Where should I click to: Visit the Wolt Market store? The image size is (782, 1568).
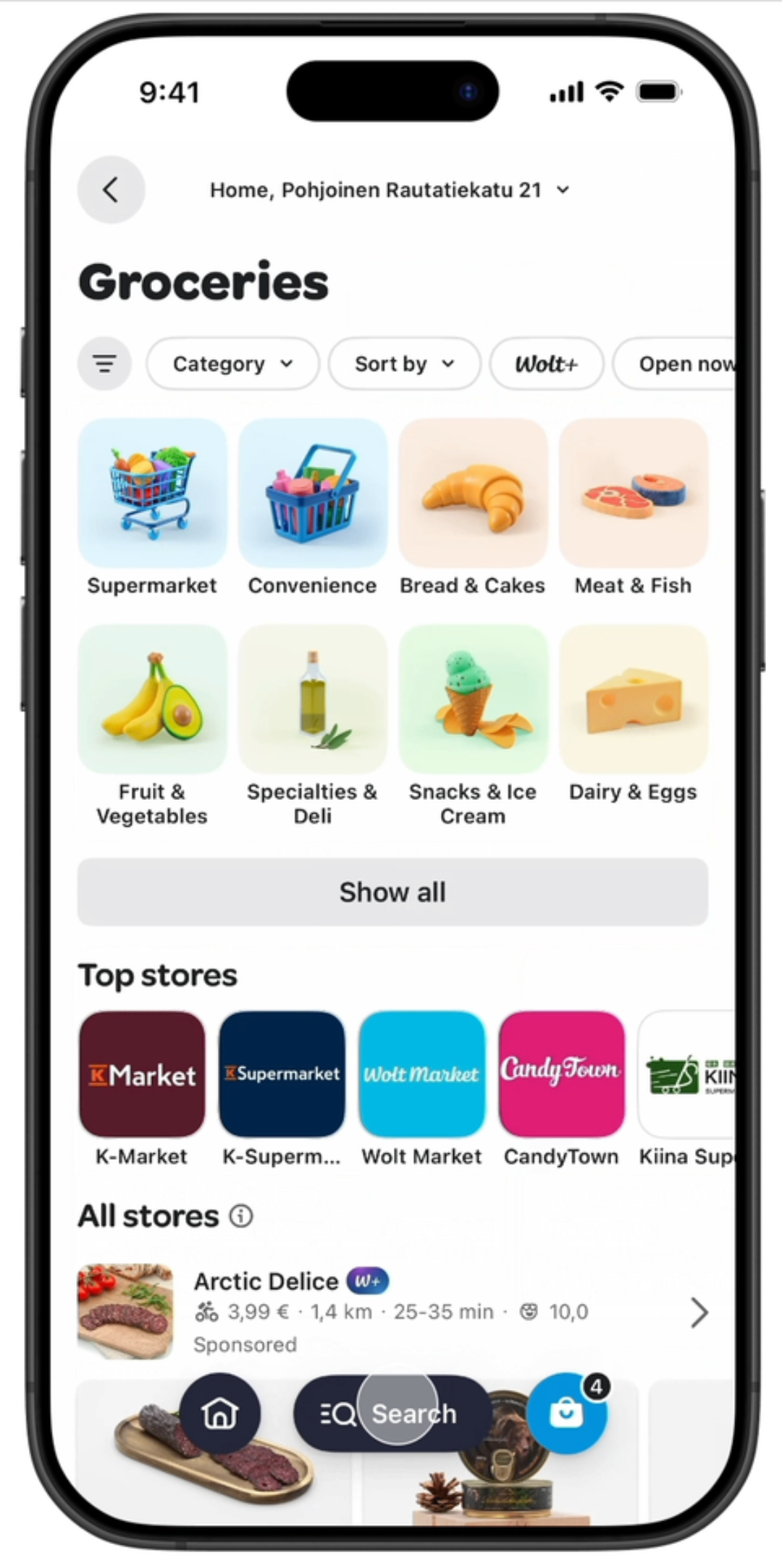point(421,1075)
